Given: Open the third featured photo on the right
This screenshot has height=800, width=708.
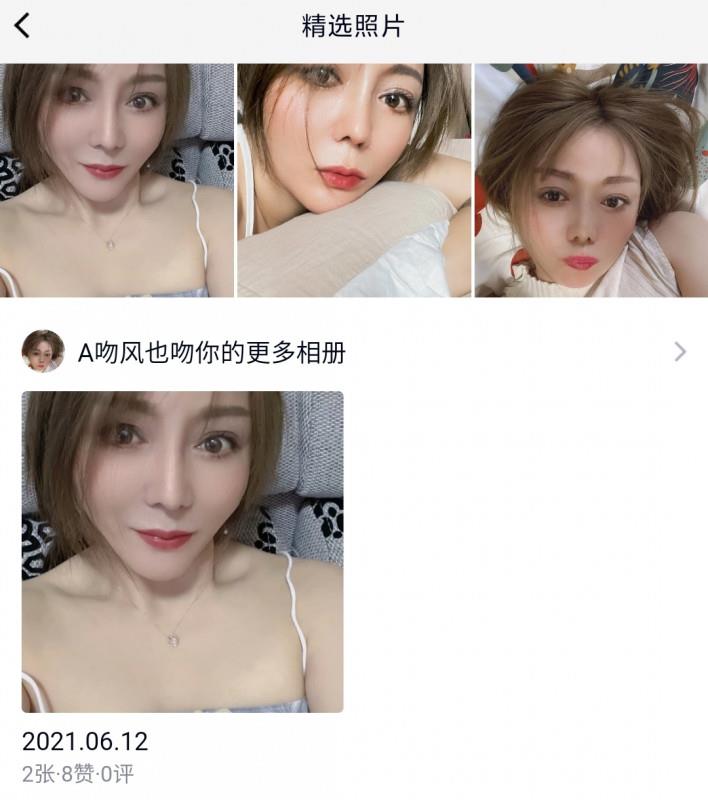Looking at the screenshot, I should pos(591,181).
